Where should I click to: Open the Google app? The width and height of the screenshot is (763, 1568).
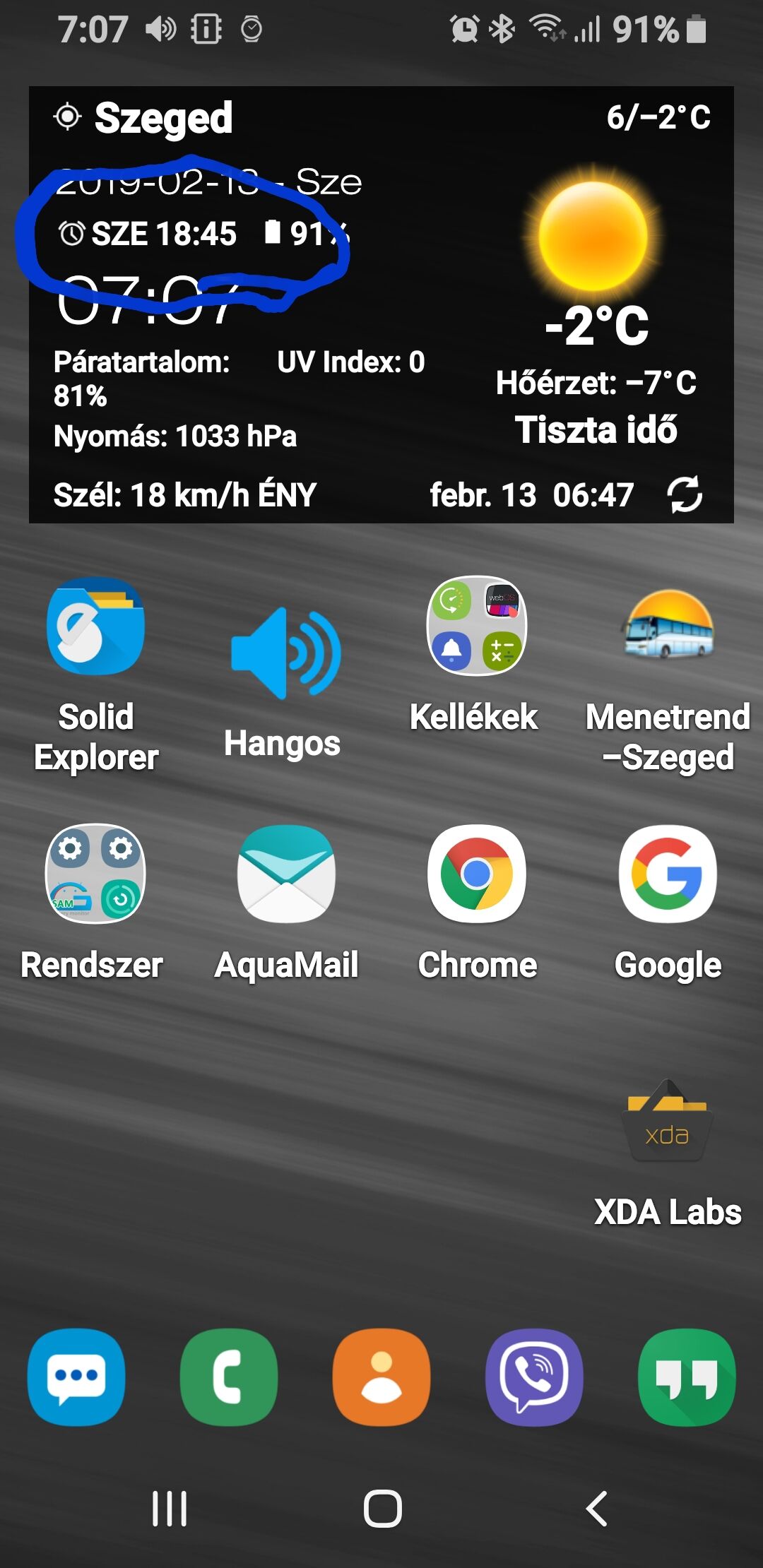(668, 874)
